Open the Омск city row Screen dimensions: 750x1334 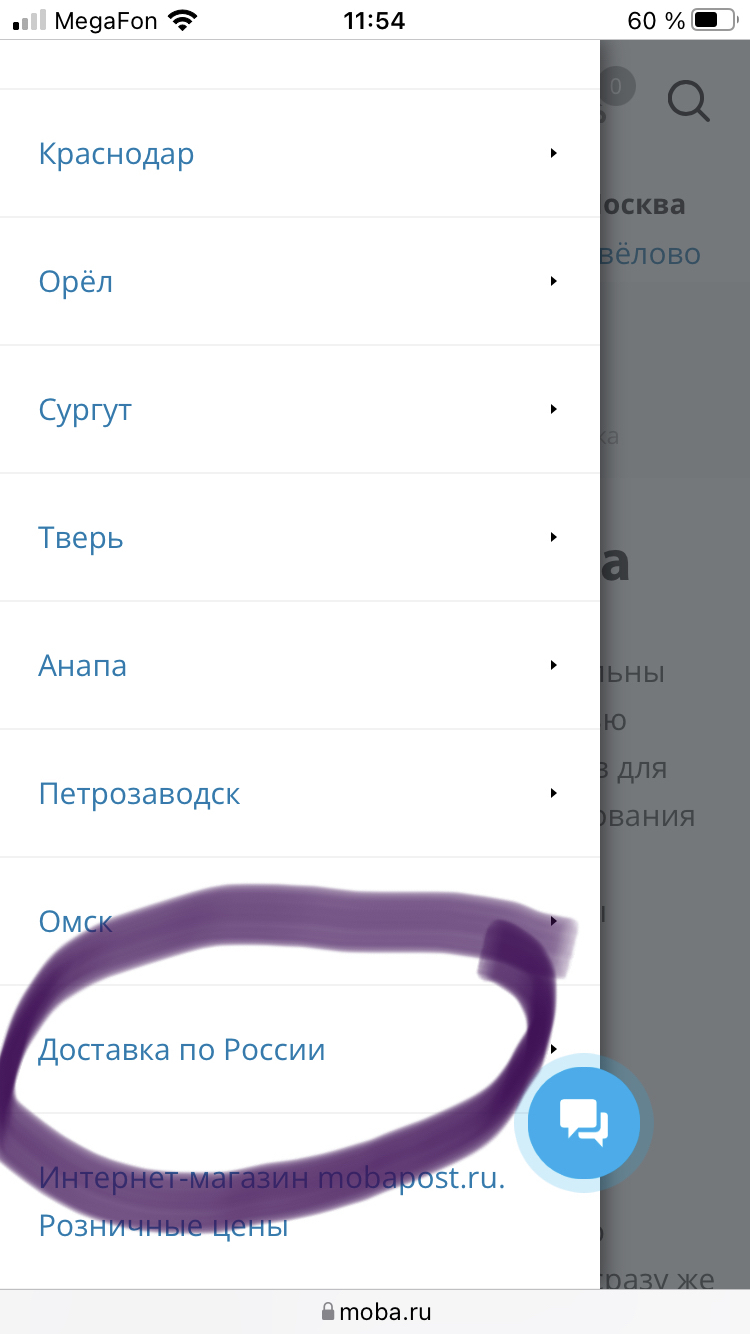76,921
